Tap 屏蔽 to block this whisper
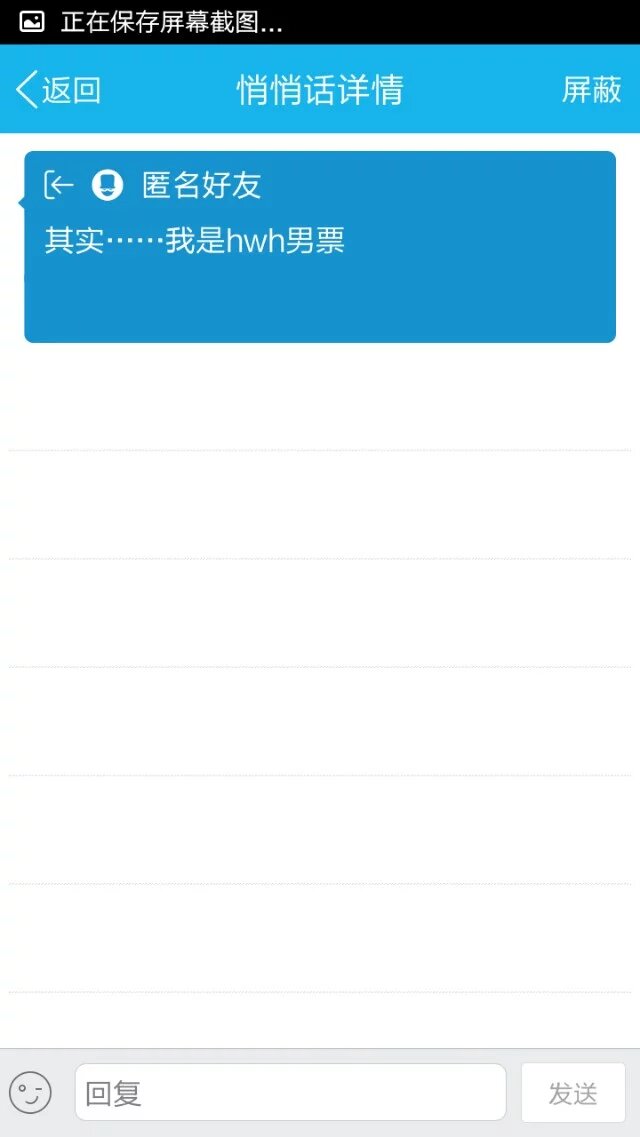The width and height of the screenshot is (640, 1137). click(x=591, y=90)
